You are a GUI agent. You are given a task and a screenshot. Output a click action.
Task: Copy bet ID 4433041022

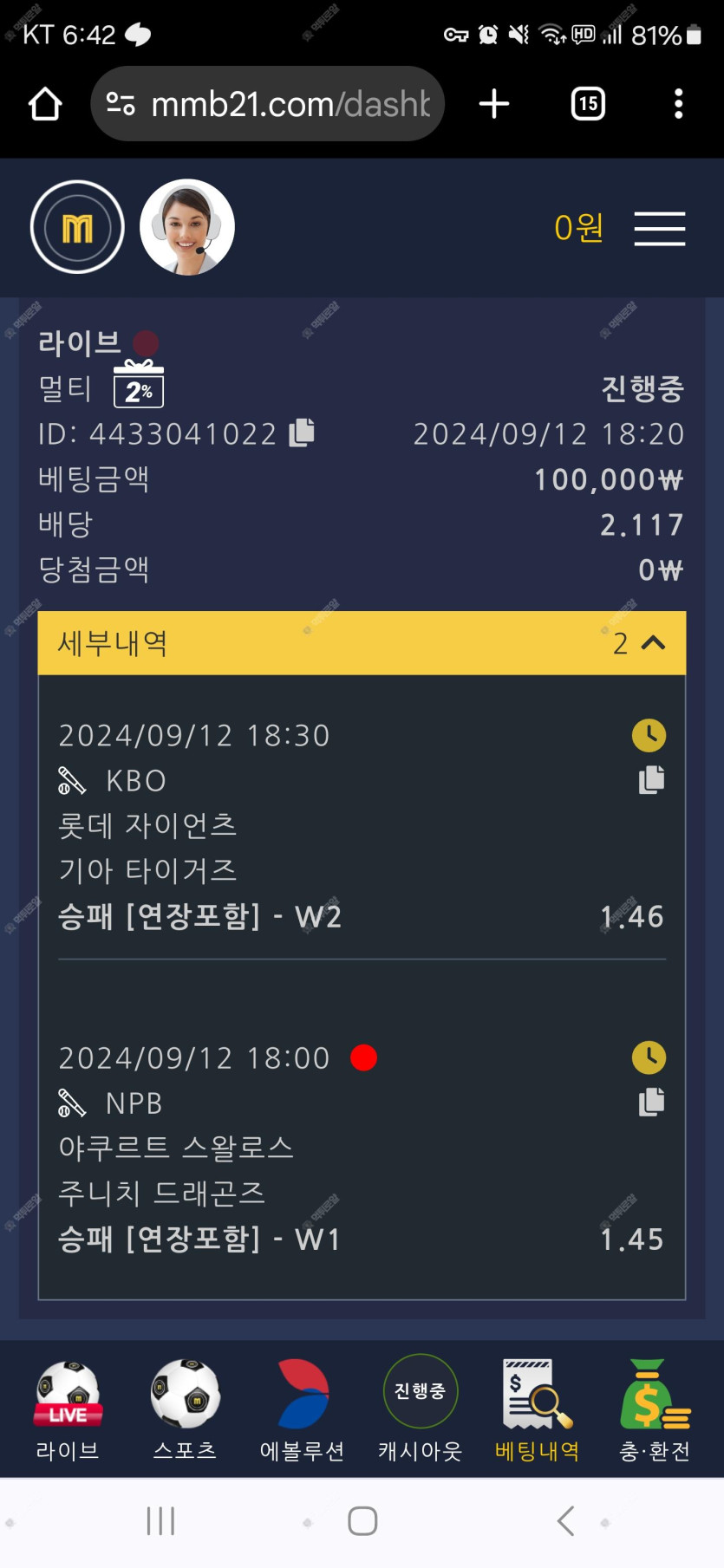(x=302, y=432)
